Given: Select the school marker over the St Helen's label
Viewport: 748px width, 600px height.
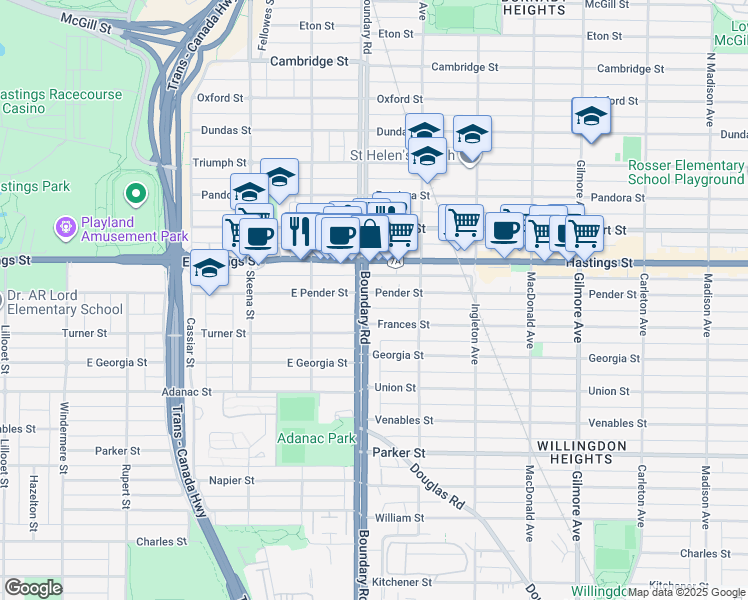Looking at the screenshot, I should click(428, 156).
